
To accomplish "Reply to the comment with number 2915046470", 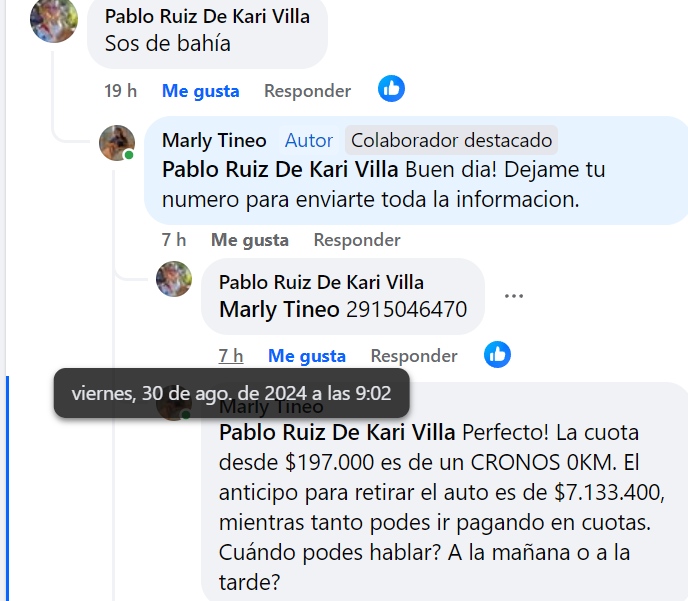I will [x=414, y=356].
